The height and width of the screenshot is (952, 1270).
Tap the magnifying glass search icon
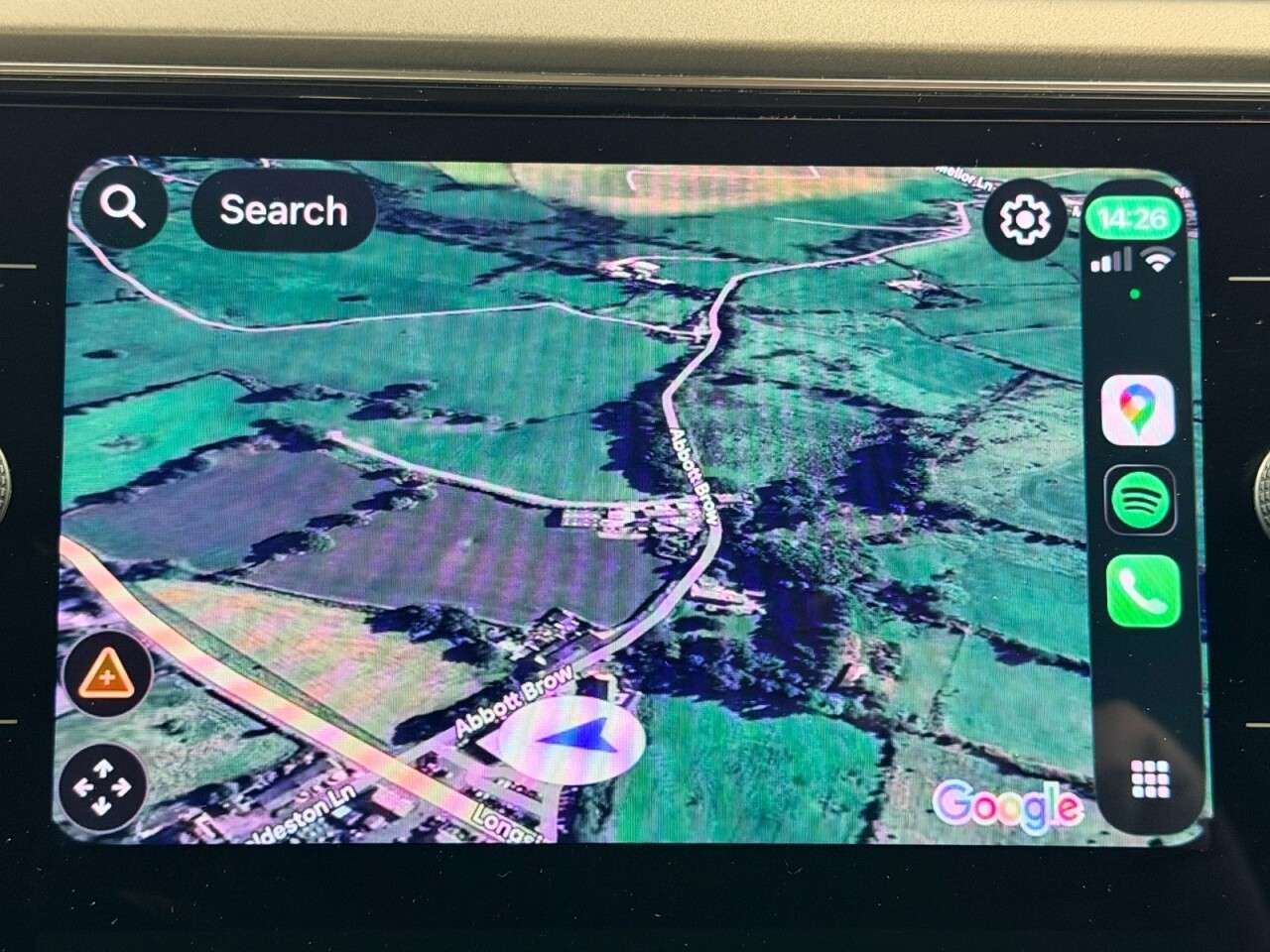123,209
